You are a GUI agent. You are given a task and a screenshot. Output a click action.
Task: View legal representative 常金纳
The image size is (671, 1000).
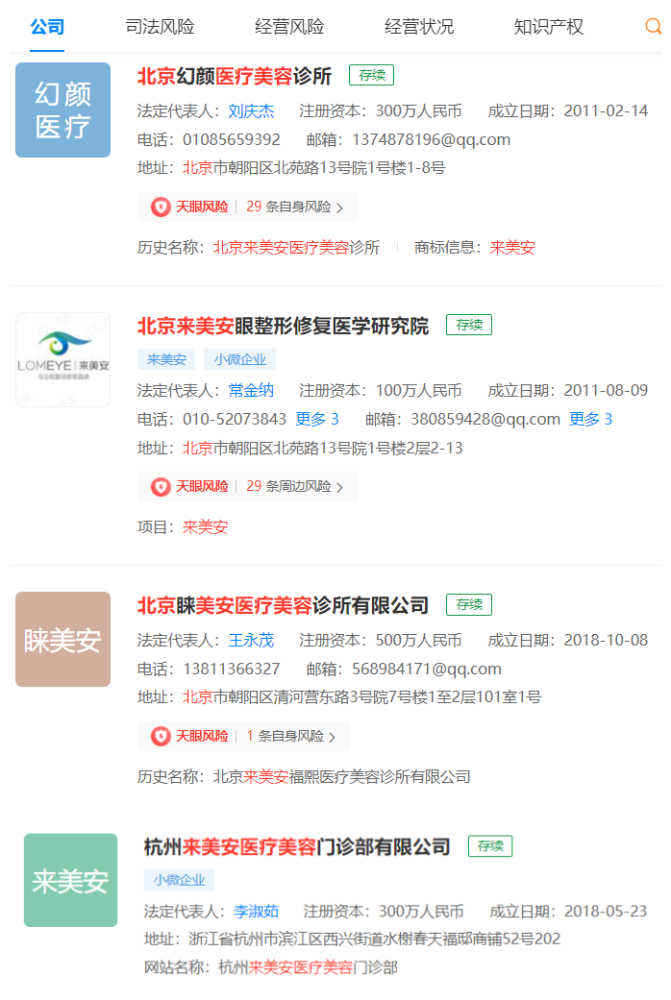pos(251,391)
